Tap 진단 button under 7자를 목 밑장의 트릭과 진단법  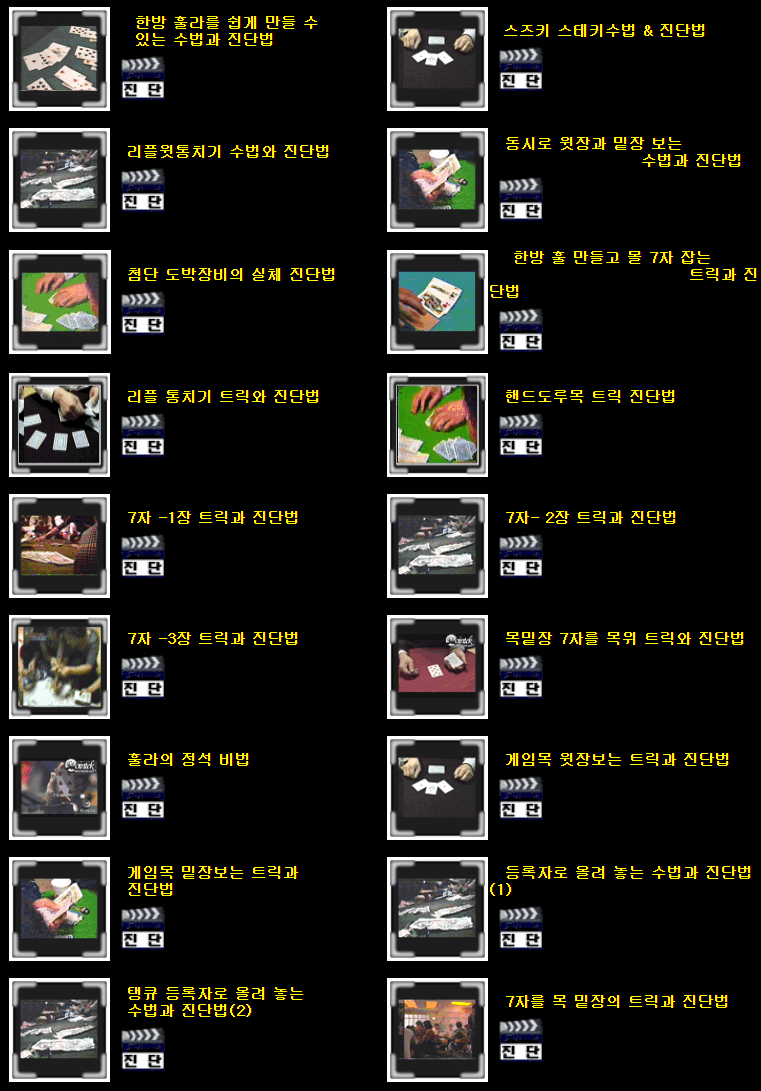click(520, 1052)
